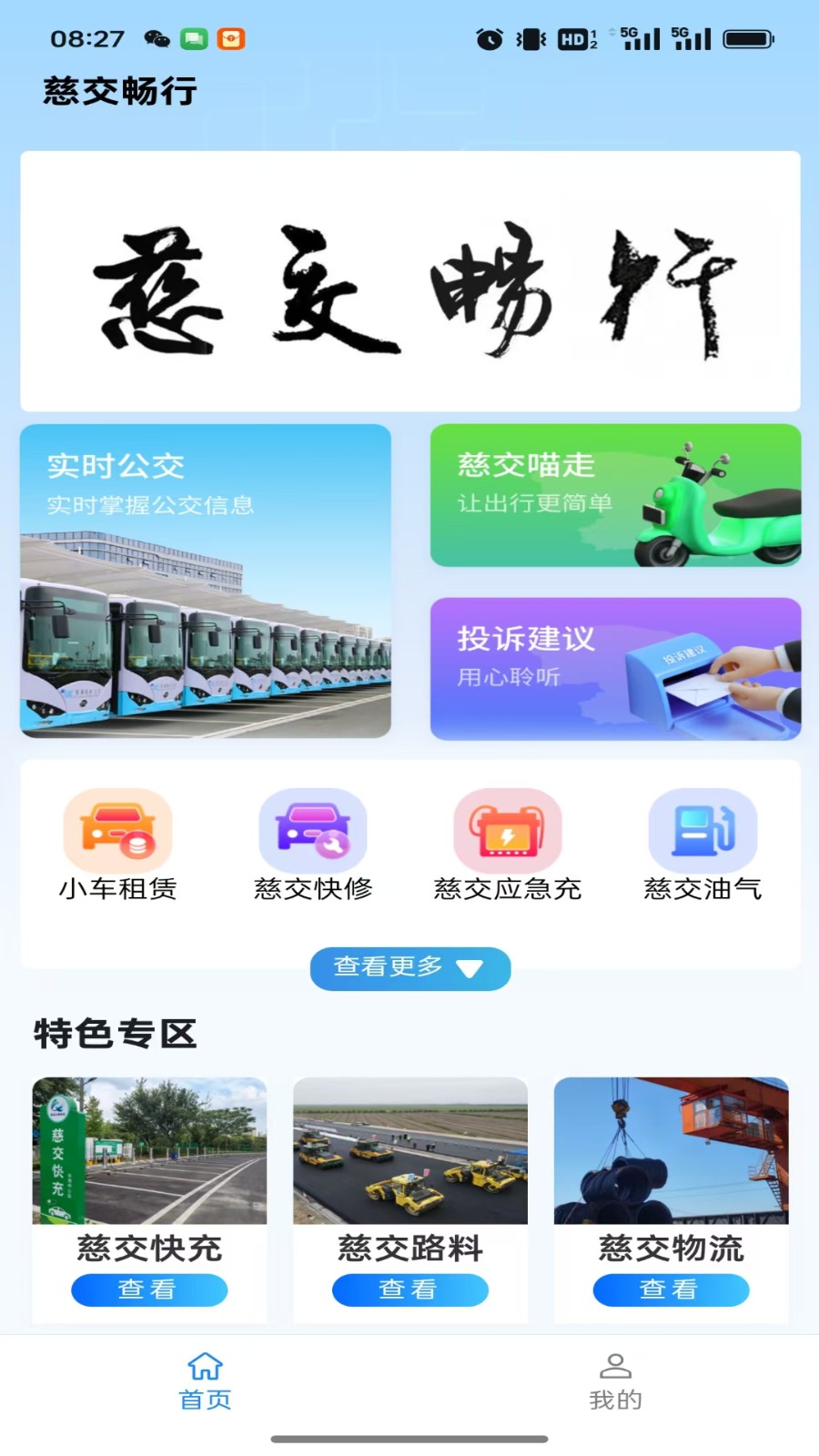Open 查看 under 慈交物流
The width and height of the screenshot is (819, 1456).
tap(671, 1289)
